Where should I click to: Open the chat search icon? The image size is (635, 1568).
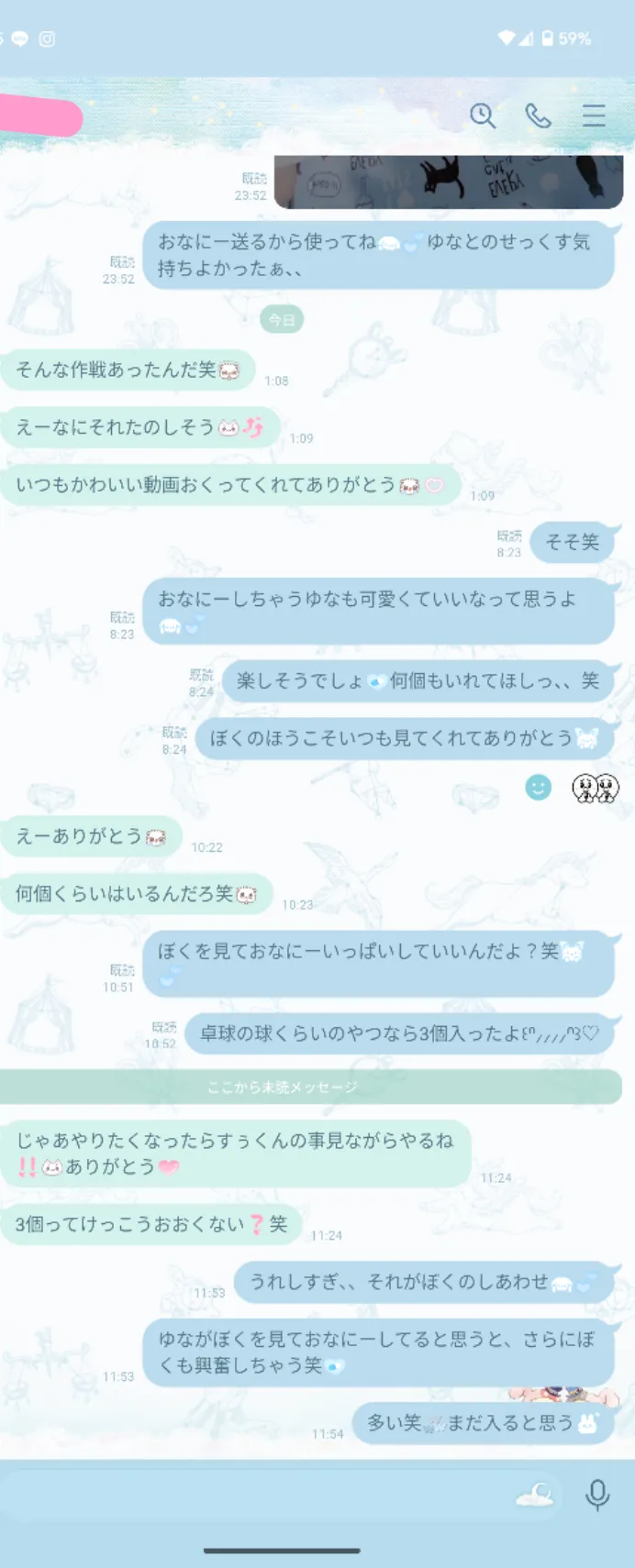click(483, 116)
